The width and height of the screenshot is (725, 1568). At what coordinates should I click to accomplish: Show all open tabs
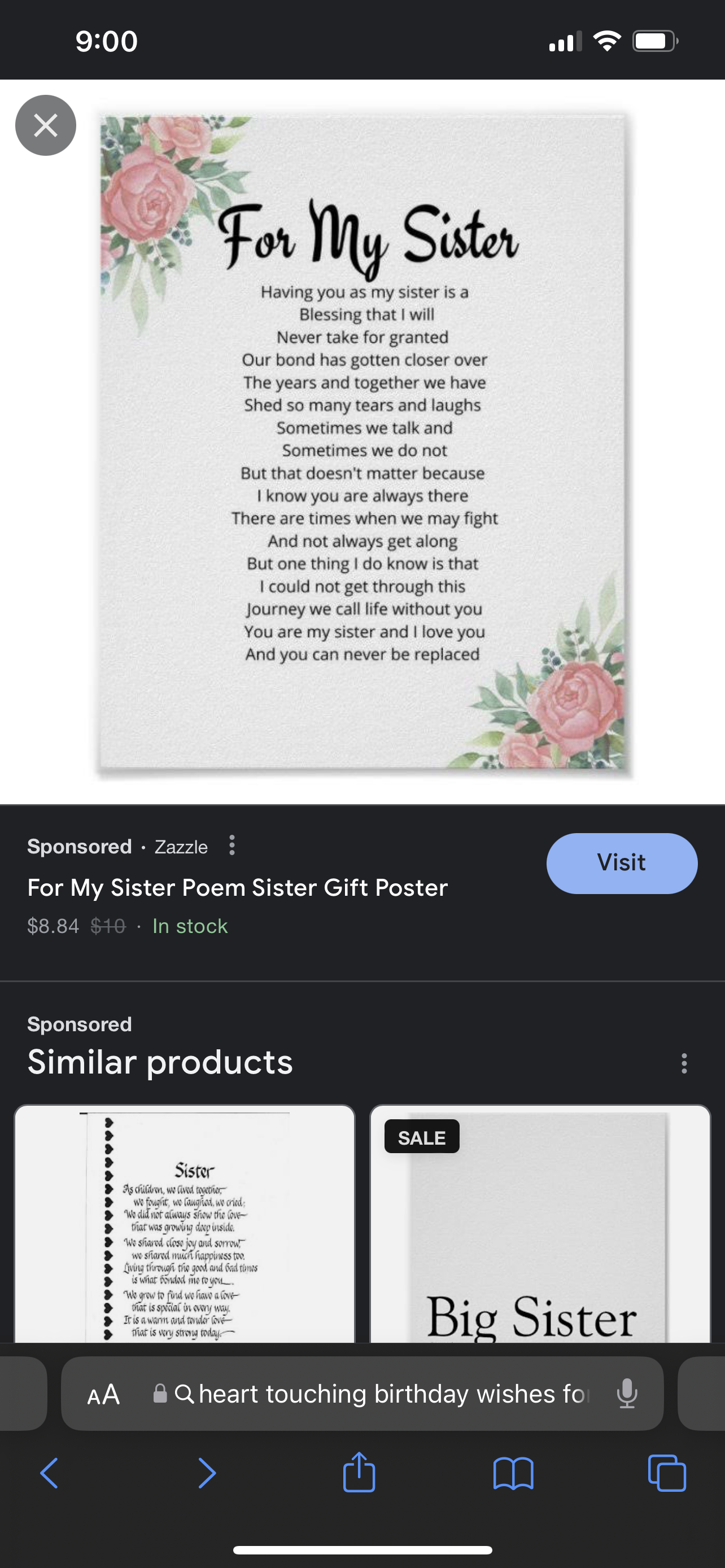pos(667,1473)
